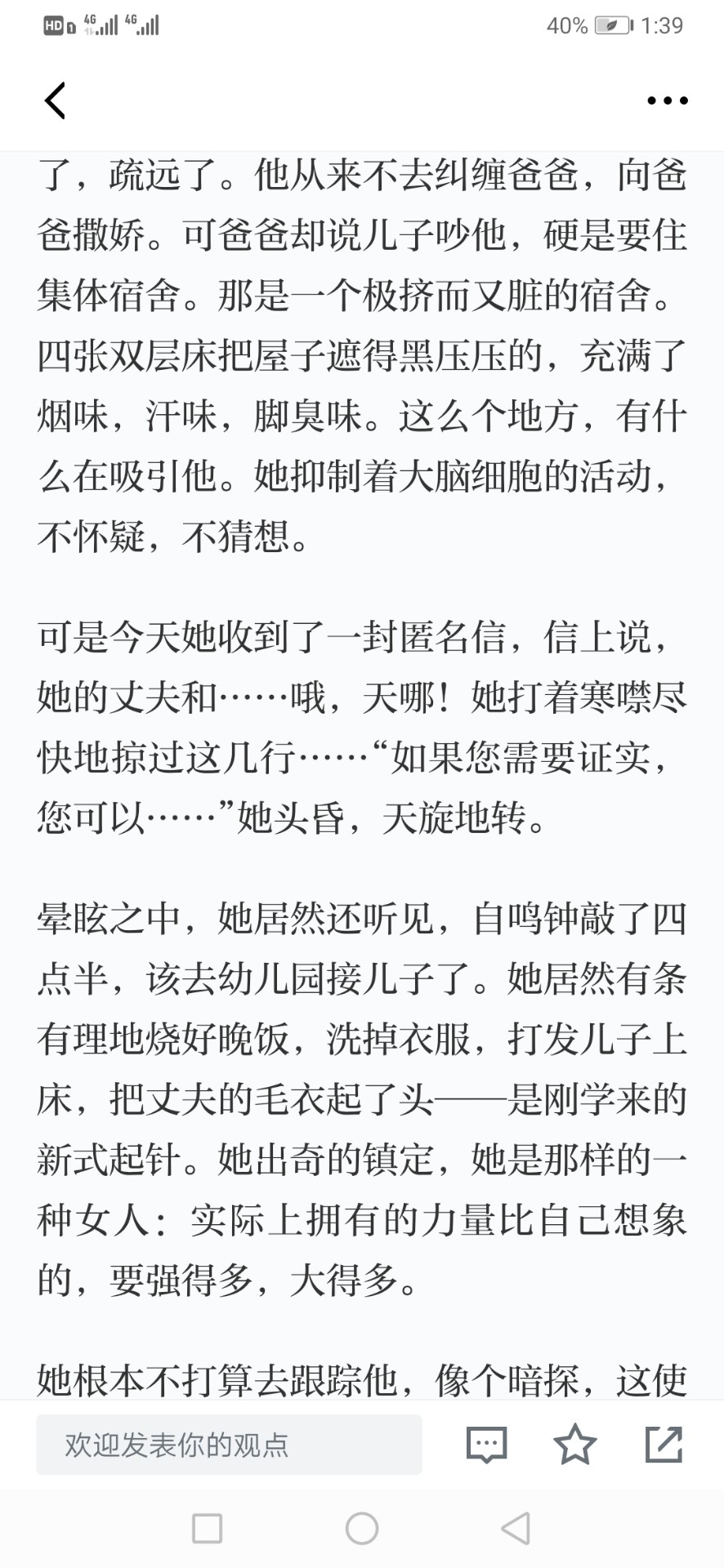Viewport: 724px width, 1568px height.
Task: Open the three-dot overflow menu
Action: pos(667,101)
